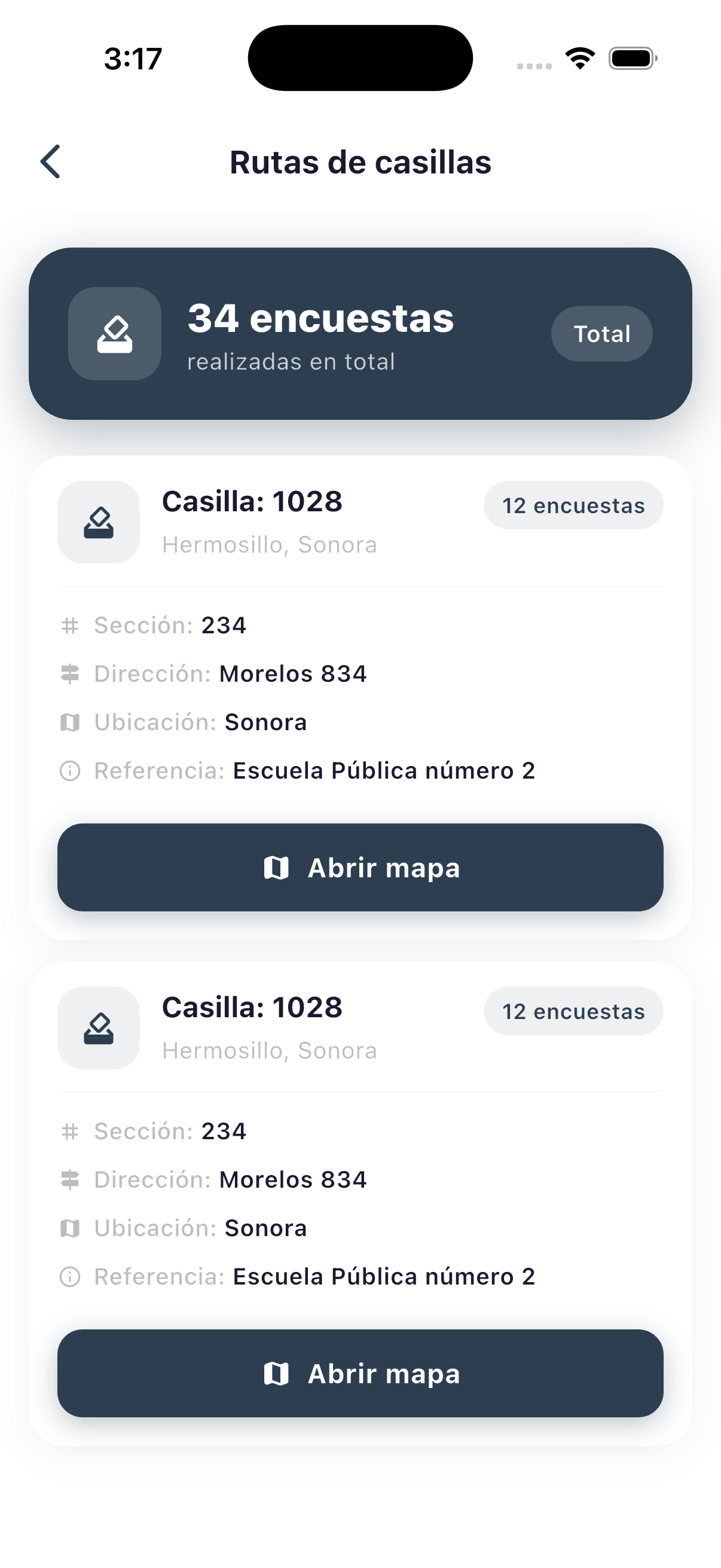The width and height of the screenshot is (721, 1568).
Task: Expand the second Casilla 1028 card header
Action: tap(252, 1008)
